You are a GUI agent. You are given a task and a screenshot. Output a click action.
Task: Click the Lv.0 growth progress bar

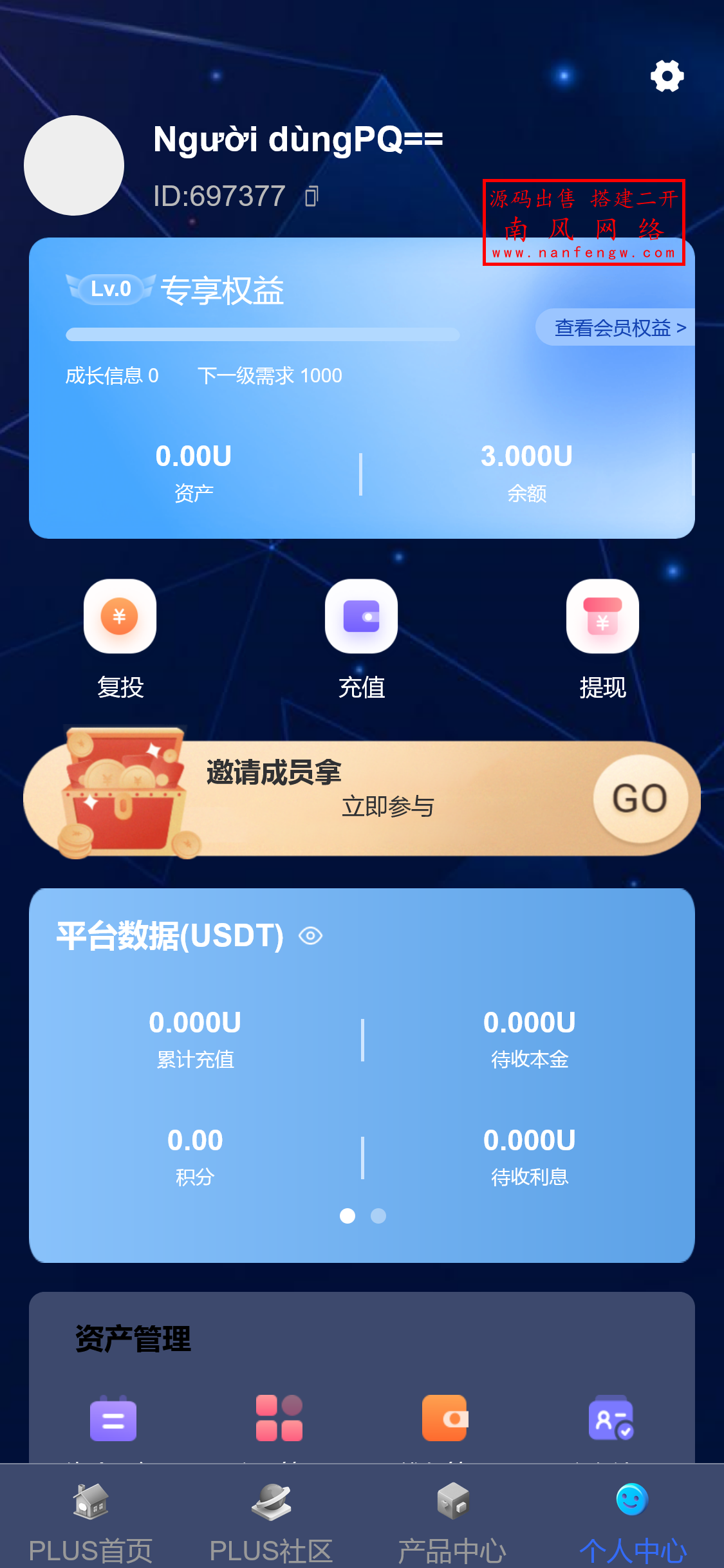(264, 332)
